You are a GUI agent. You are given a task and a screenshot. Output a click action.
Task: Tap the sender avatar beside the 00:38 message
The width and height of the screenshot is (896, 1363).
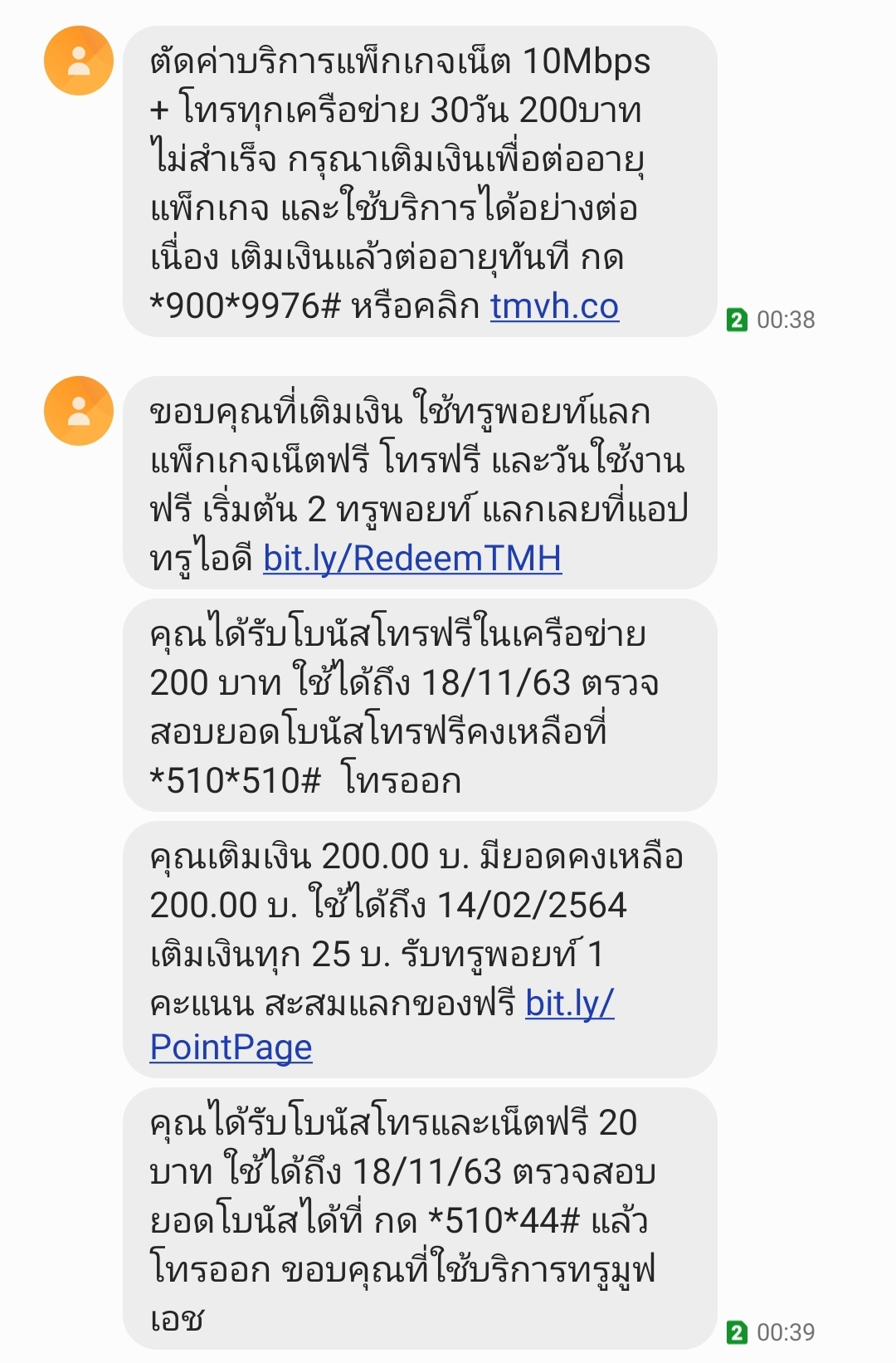tap(79, 61)
